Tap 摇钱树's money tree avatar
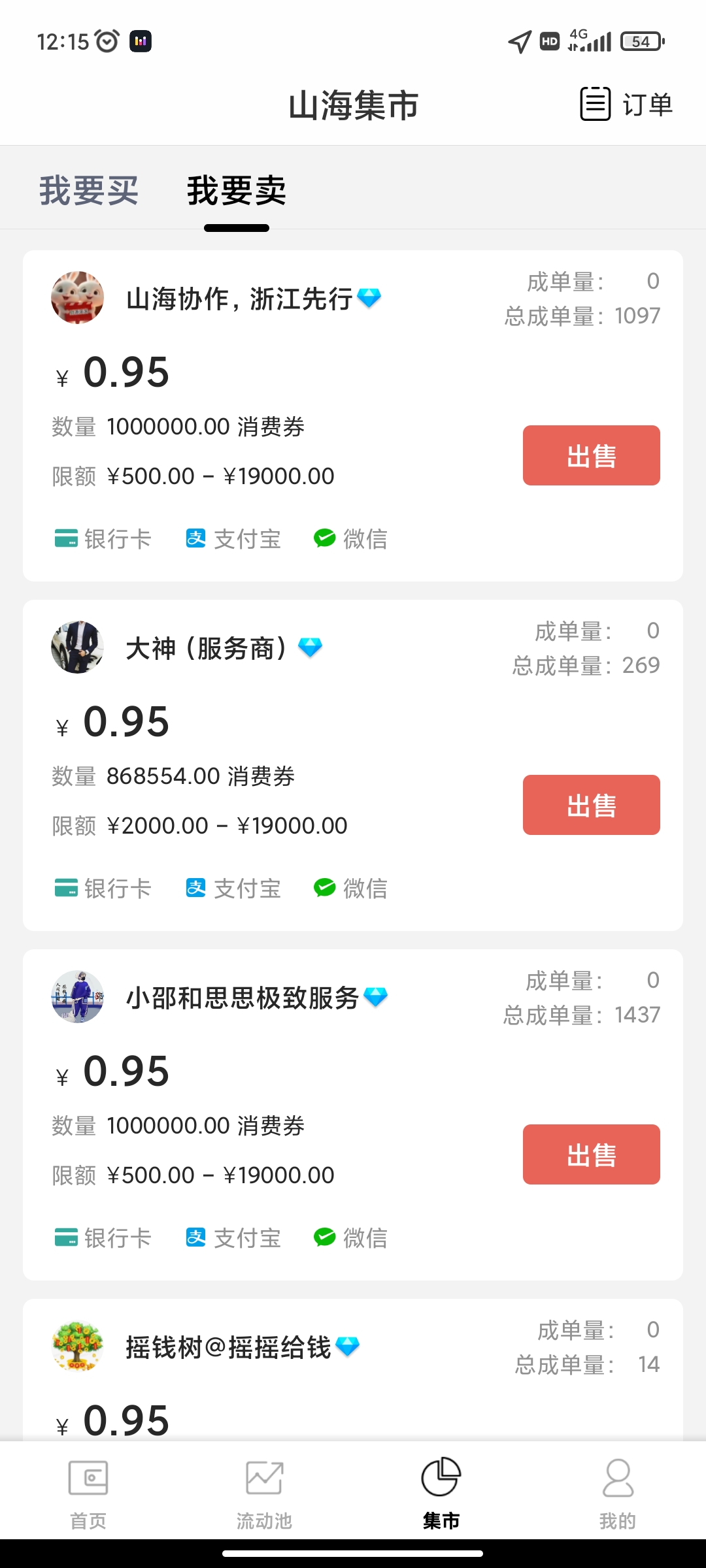 pos(78,1346)
